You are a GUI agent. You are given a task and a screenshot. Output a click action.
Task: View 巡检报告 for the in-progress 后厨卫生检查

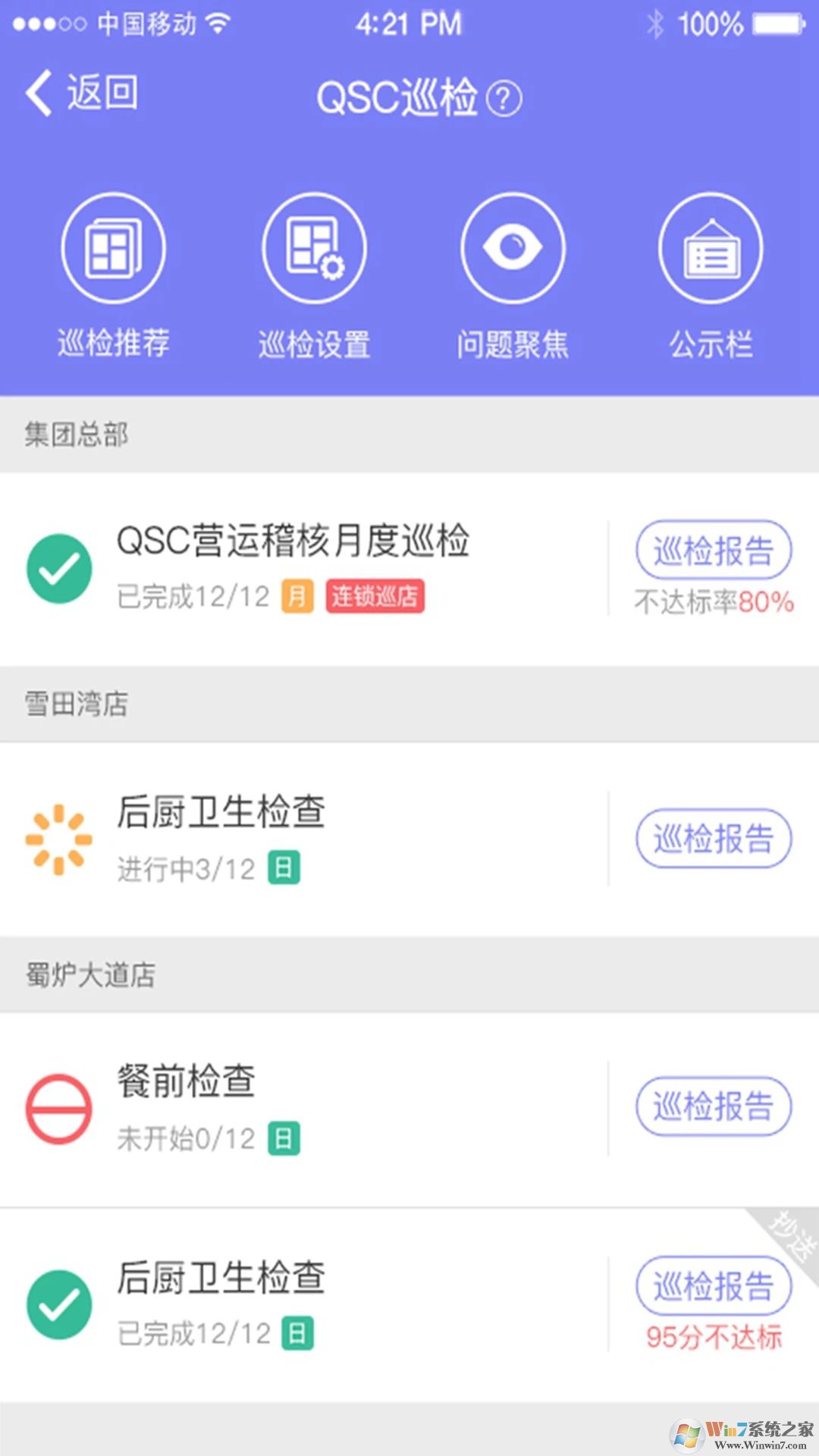pos(713,839)
